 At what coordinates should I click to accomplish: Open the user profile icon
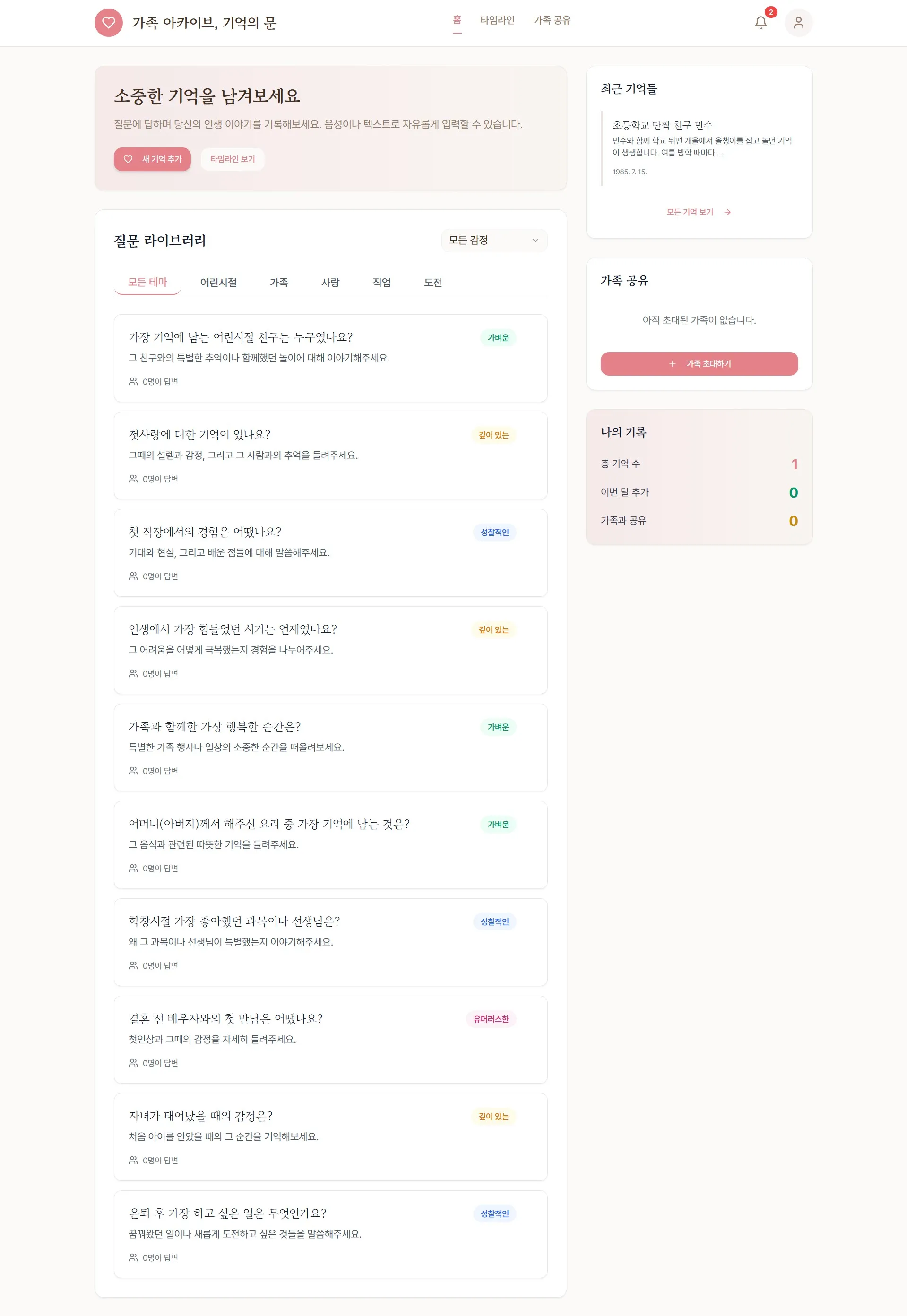tap(798, 23)
